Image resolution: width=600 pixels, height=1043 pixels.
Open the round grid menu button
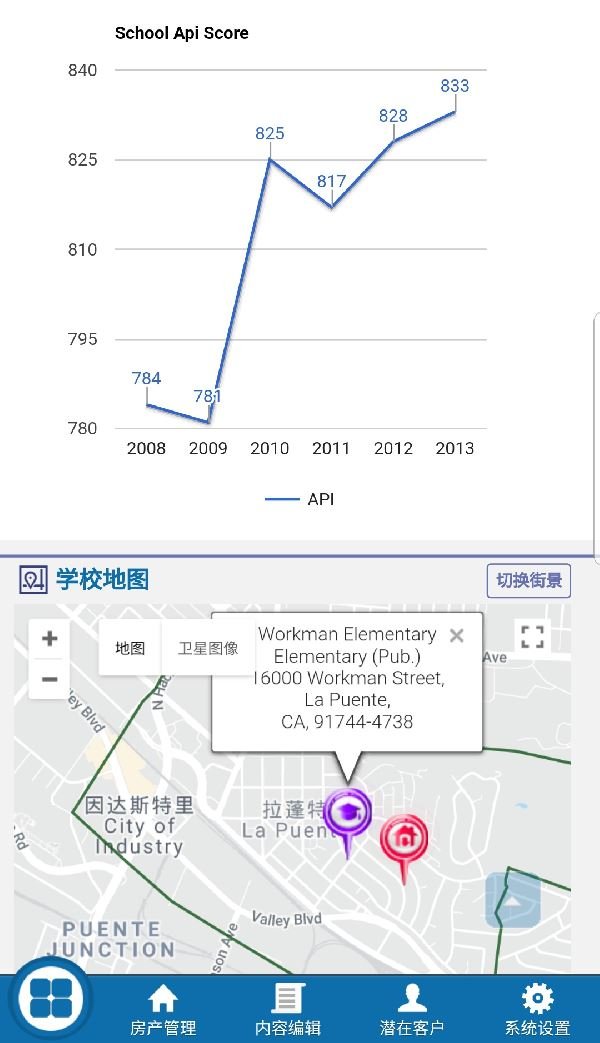tap(51, 999)
